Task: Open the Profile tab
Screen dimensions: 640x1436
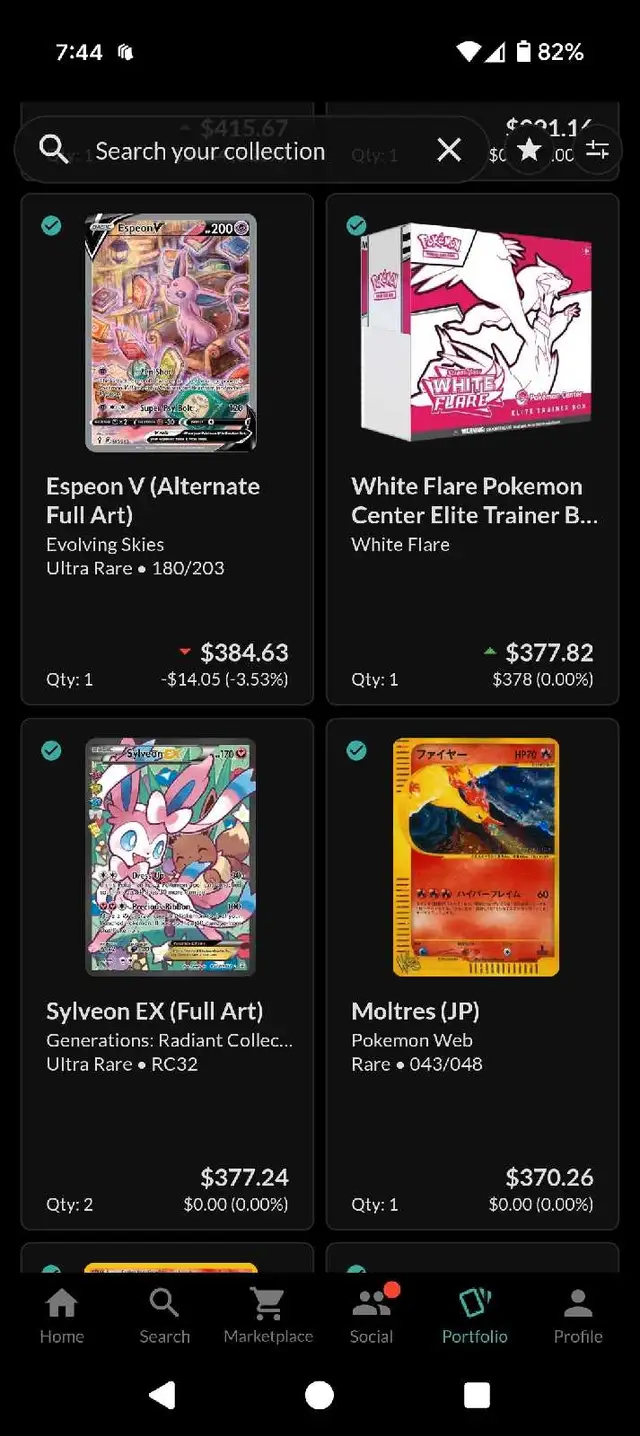Action: (x=578, y=1316)
